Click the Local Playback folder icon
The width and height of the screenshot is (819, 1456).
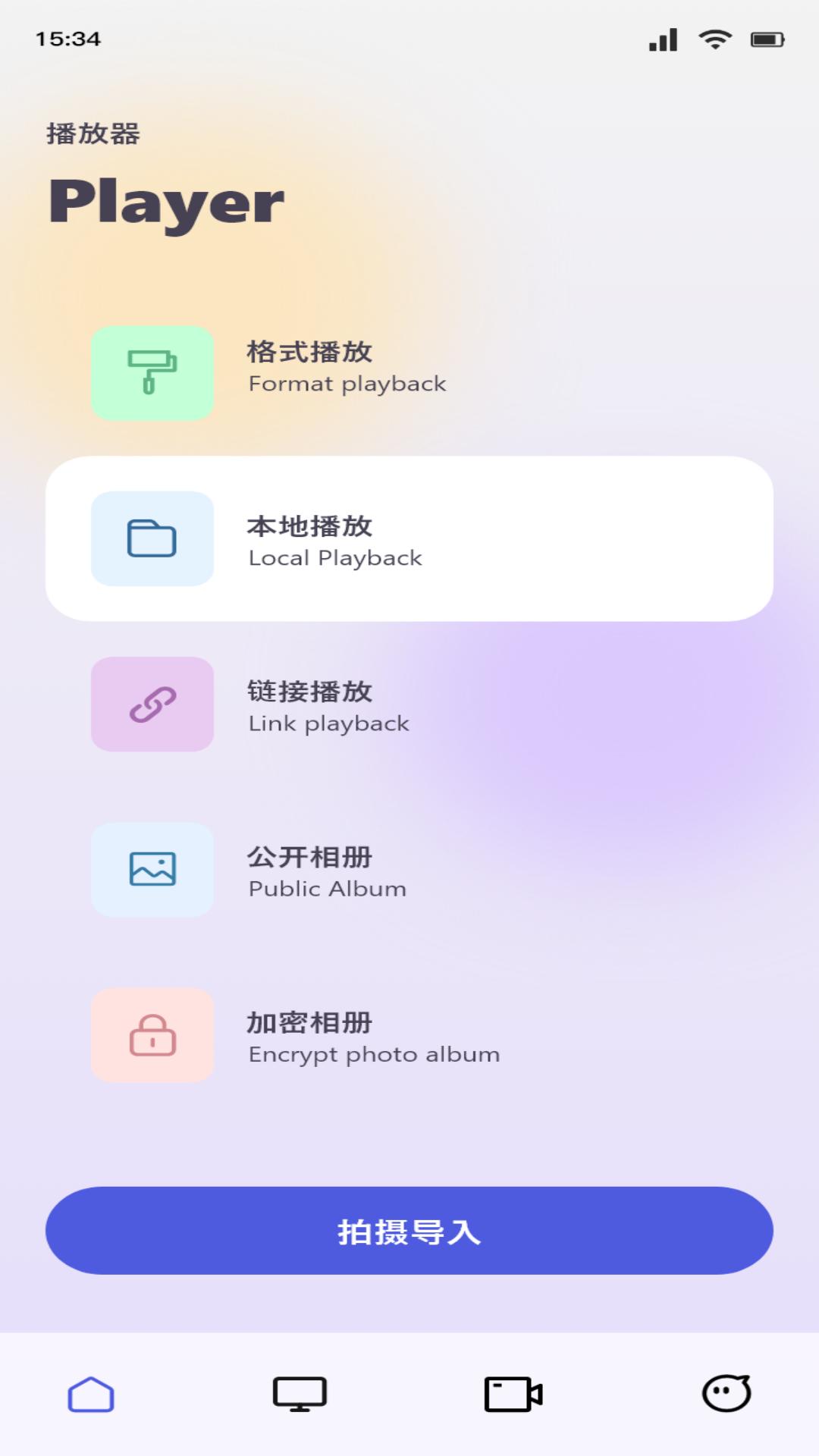(x=152, y=538)
